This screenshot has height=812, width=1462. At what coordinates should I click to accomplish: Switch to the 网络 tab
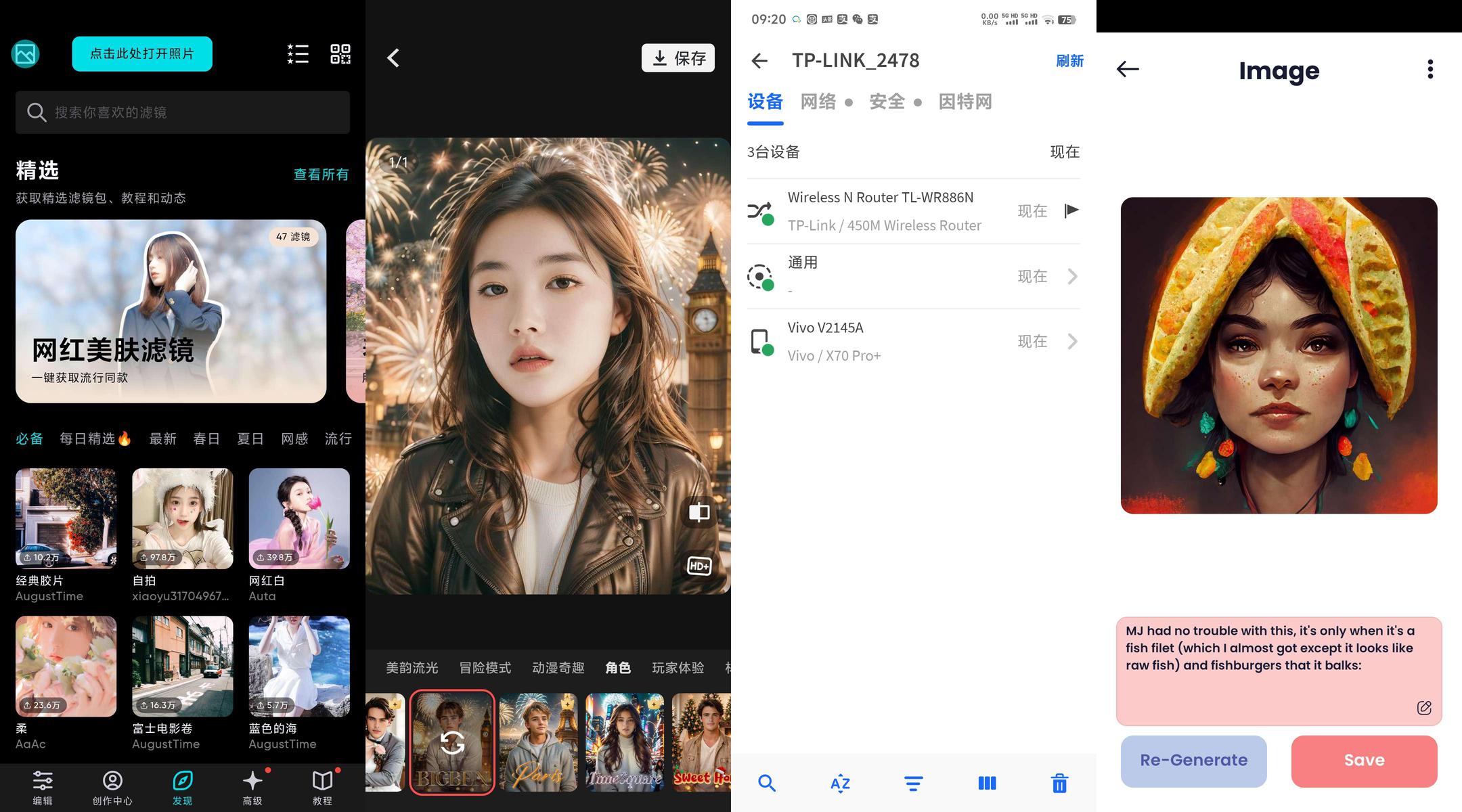click(x=818, y=101)
